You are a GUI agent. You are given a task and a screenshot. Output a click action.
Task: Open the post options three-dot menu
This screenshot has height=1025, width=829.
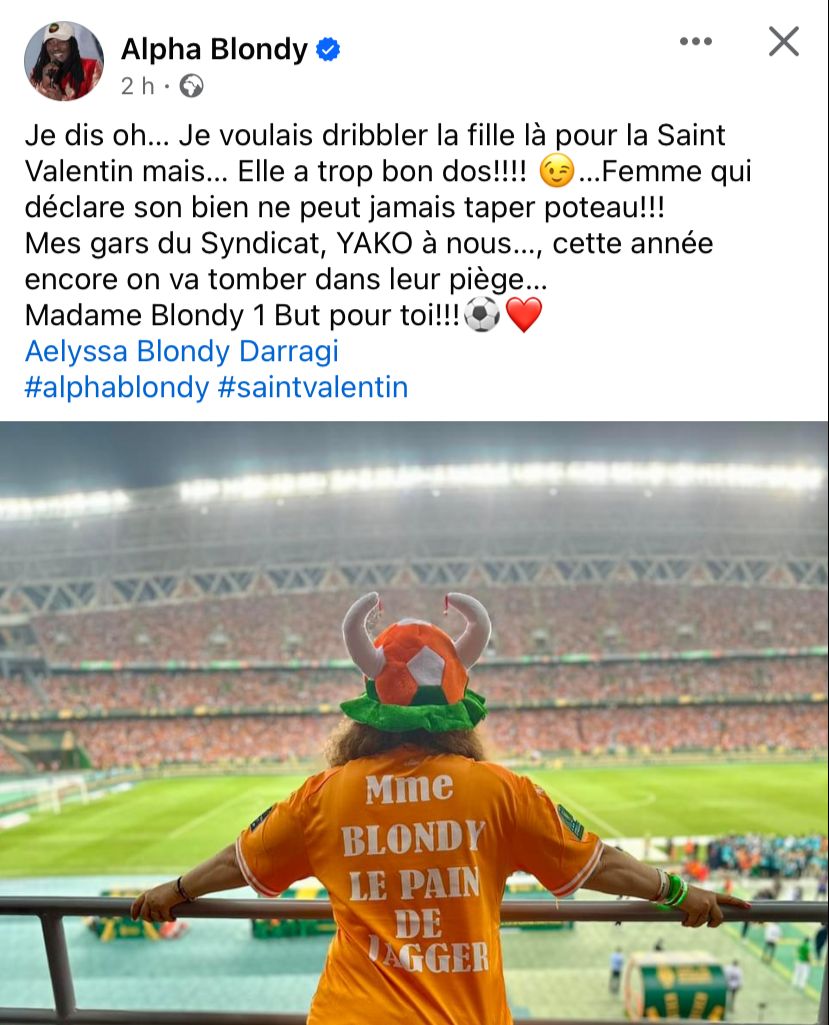pos(696,42)
